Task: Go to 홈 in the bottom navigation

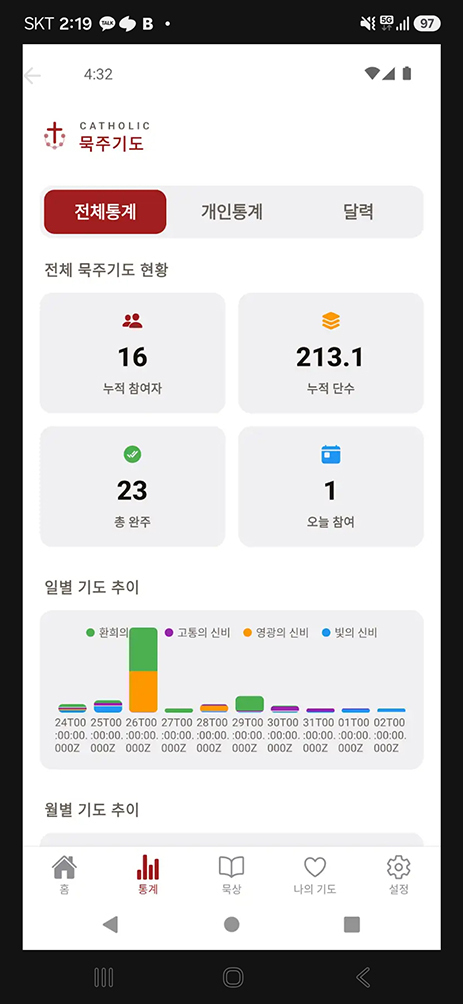Action: pos(64,875)
